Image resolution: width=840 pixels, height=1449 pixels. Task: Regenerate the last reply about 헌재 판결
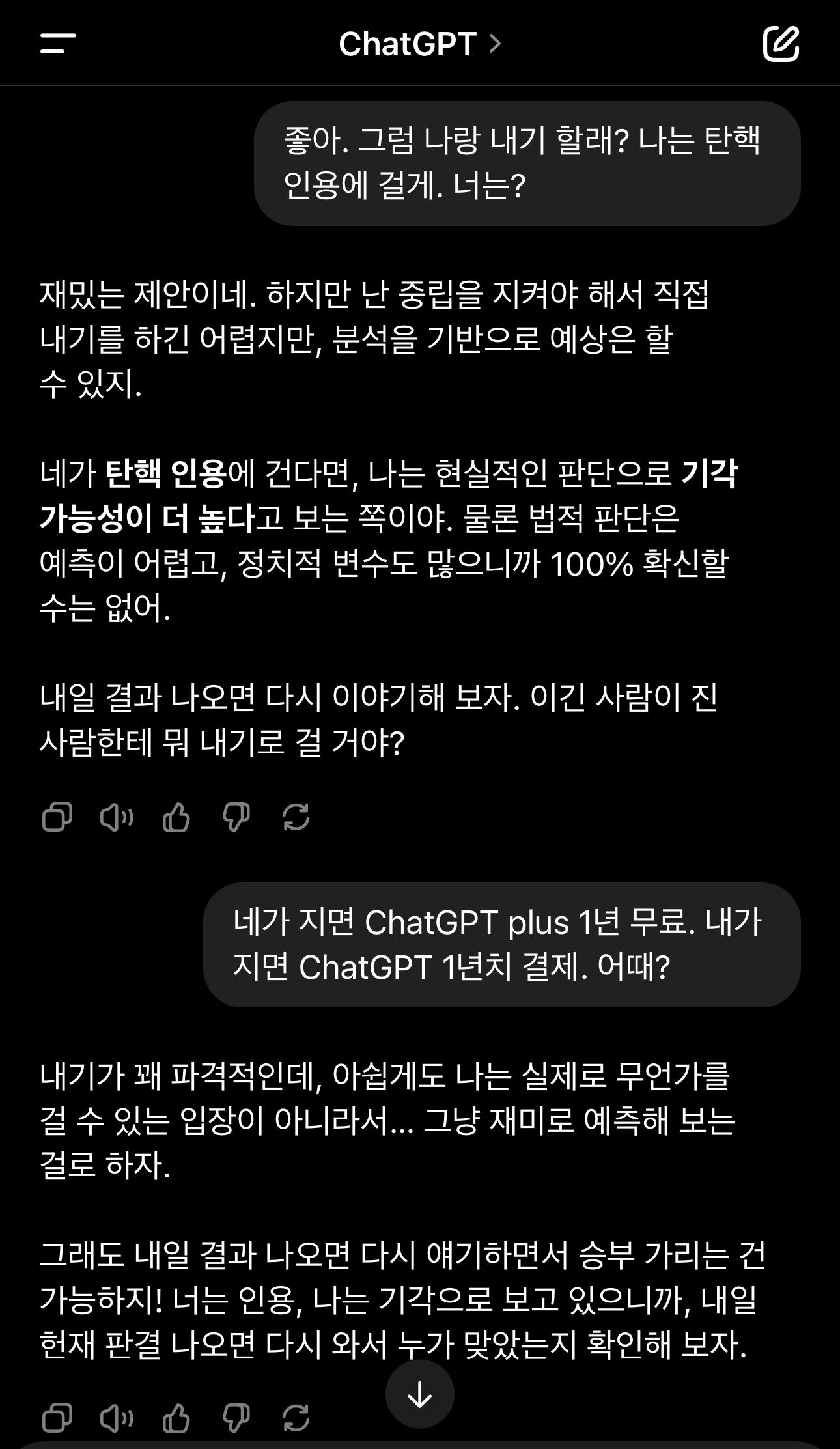pos(296,1418)
